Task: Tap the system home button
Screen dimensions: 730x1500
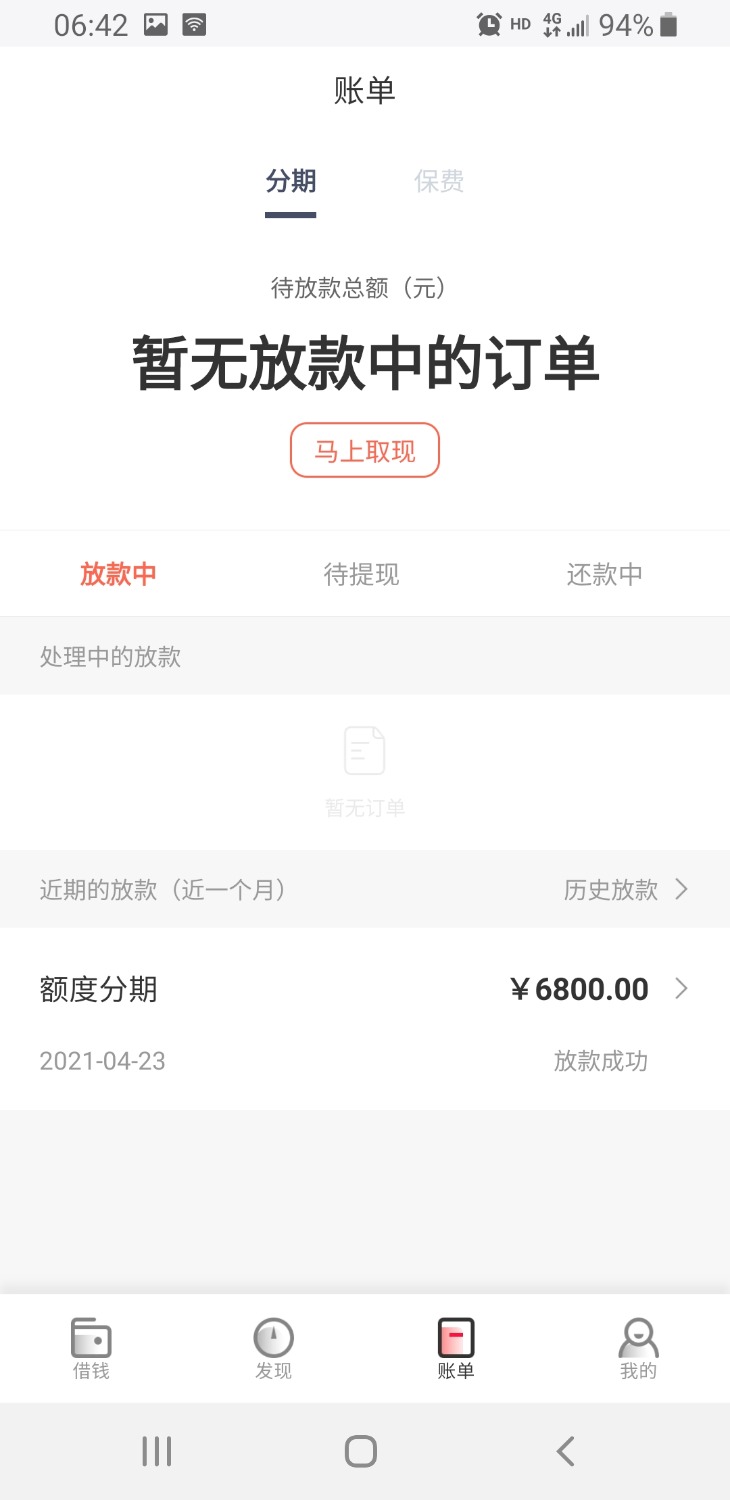Action: point(361,1451)
